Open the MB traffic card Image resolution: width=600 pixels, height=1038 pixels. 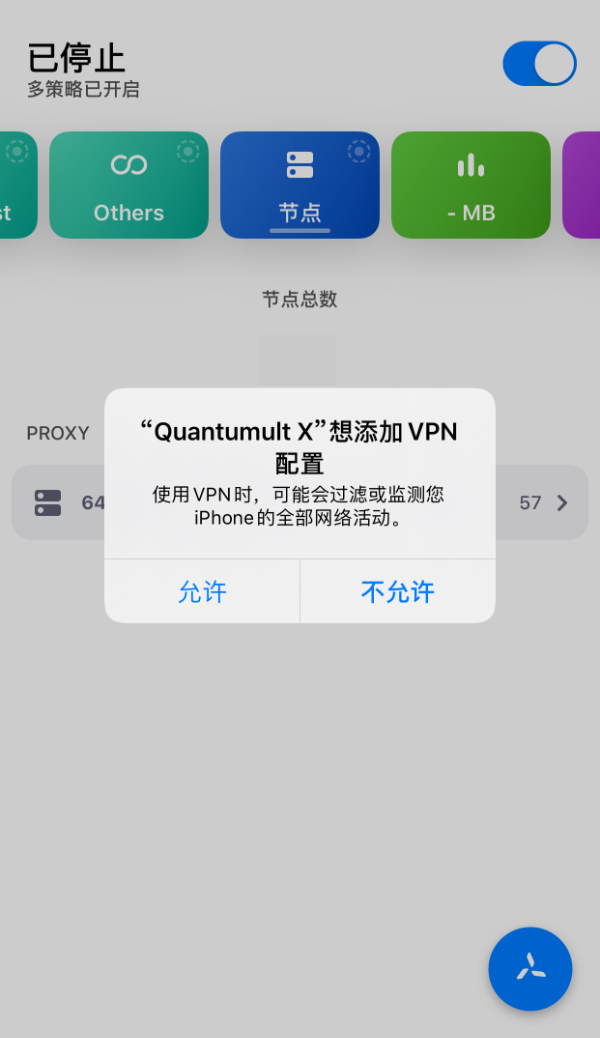(470, 186)
